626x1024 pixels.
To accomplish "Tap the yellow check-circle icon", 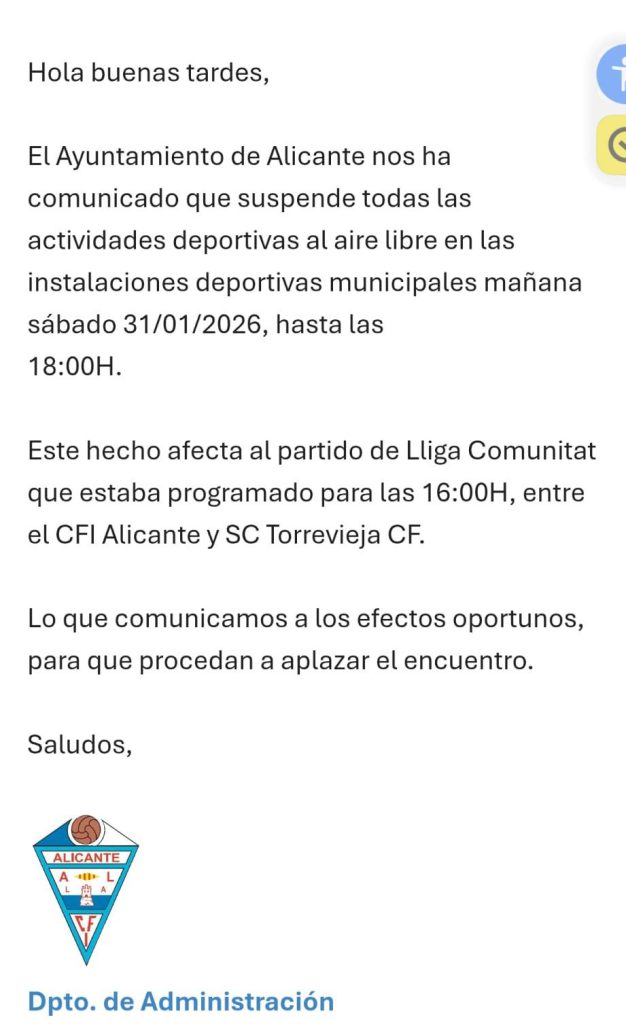I will [613, 146].
